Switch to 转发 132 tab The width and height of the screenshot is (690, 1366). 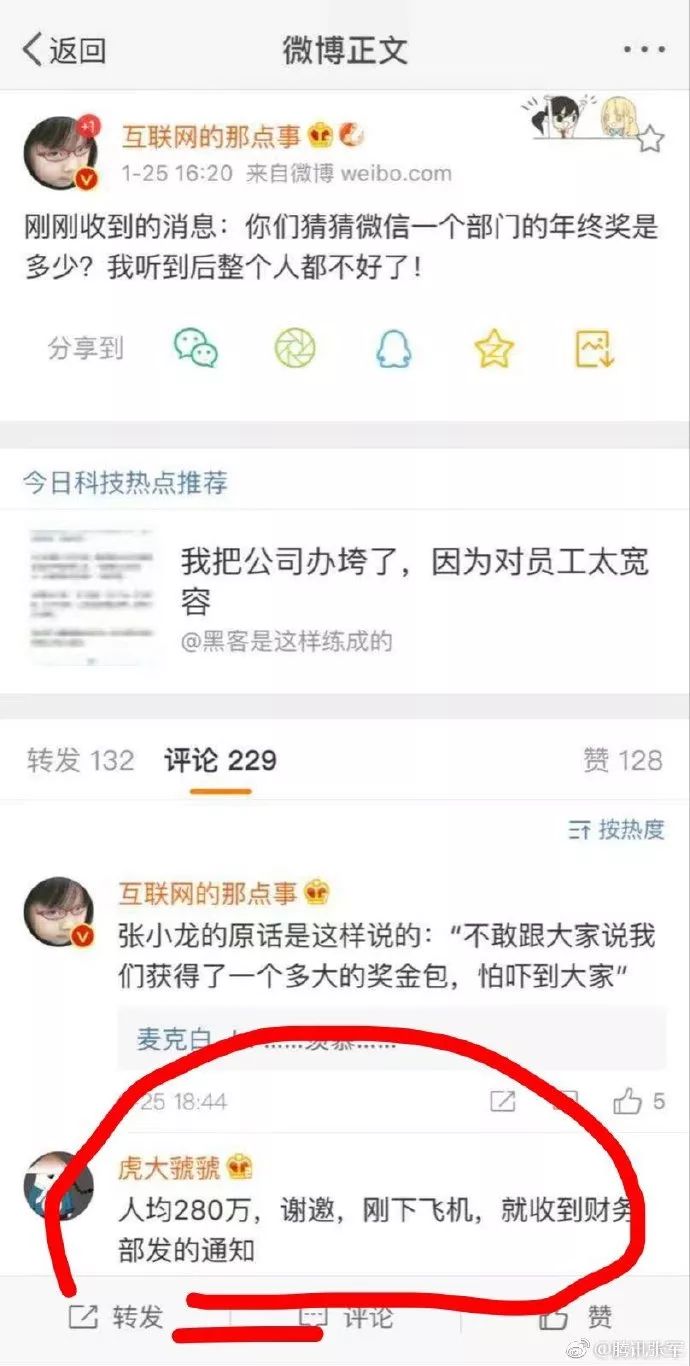coord(80,760)
